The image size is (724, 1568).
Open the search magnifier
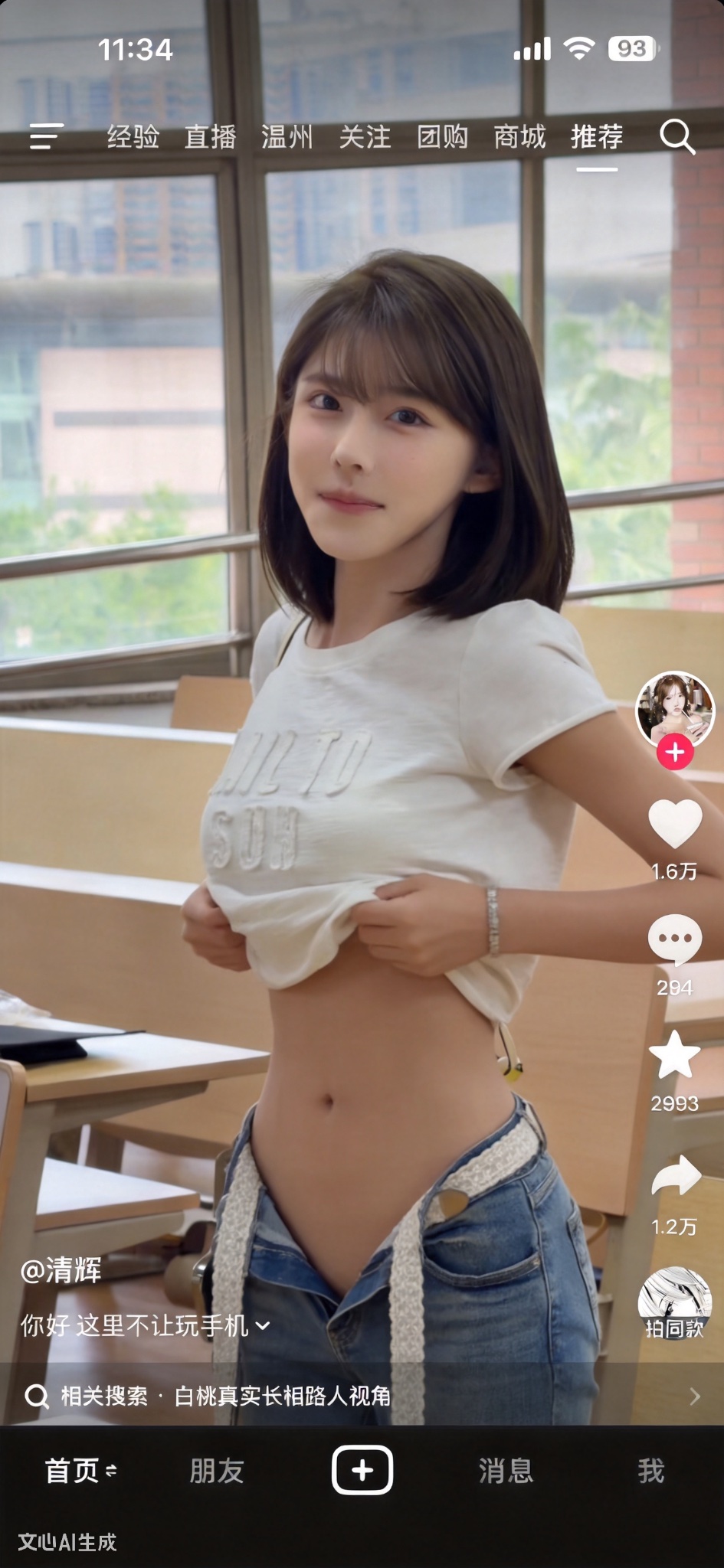tap(677, 137)
